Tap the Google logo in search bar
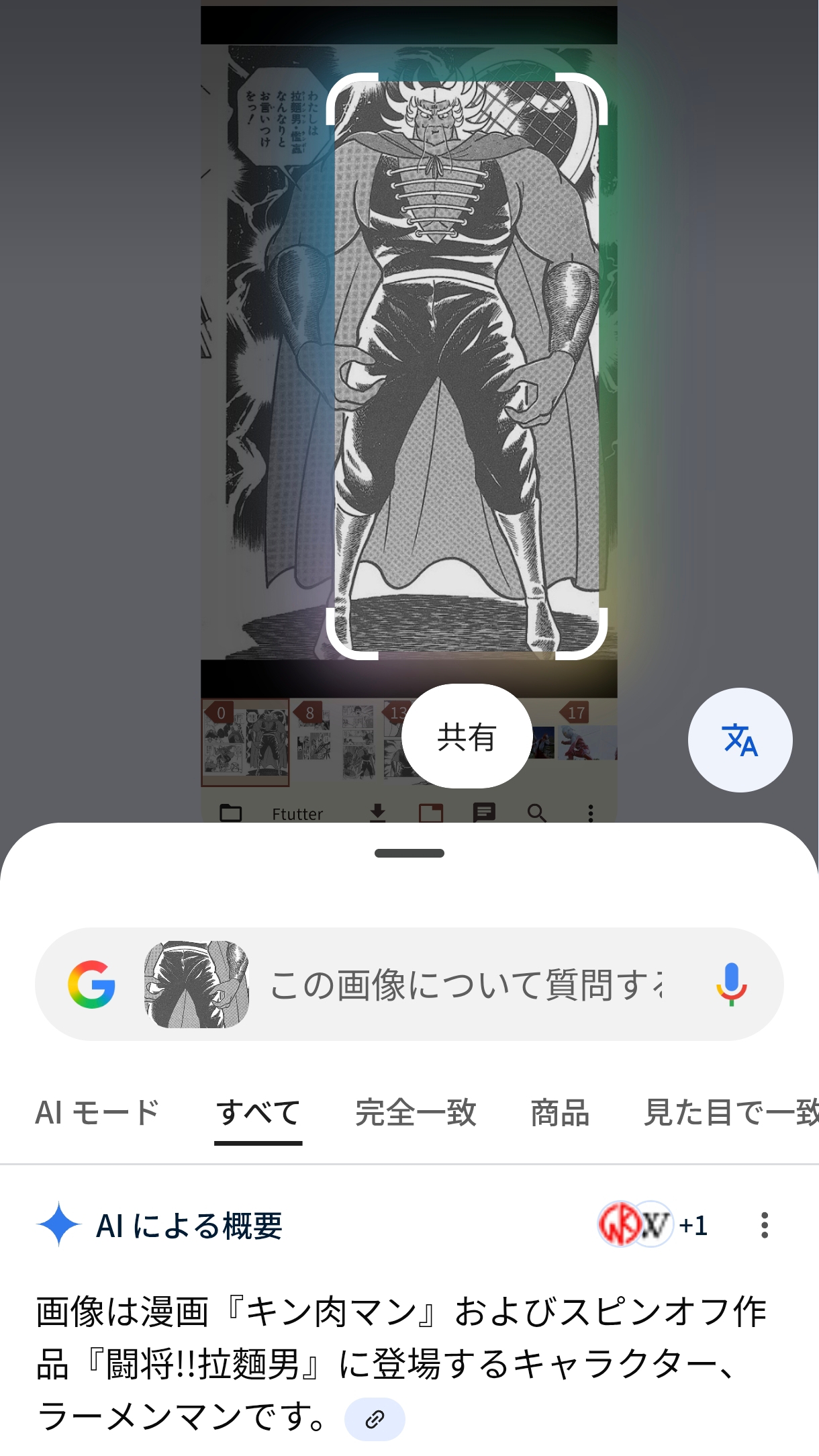This screenshot has height=1456, width=819. (x=92, y=985)
